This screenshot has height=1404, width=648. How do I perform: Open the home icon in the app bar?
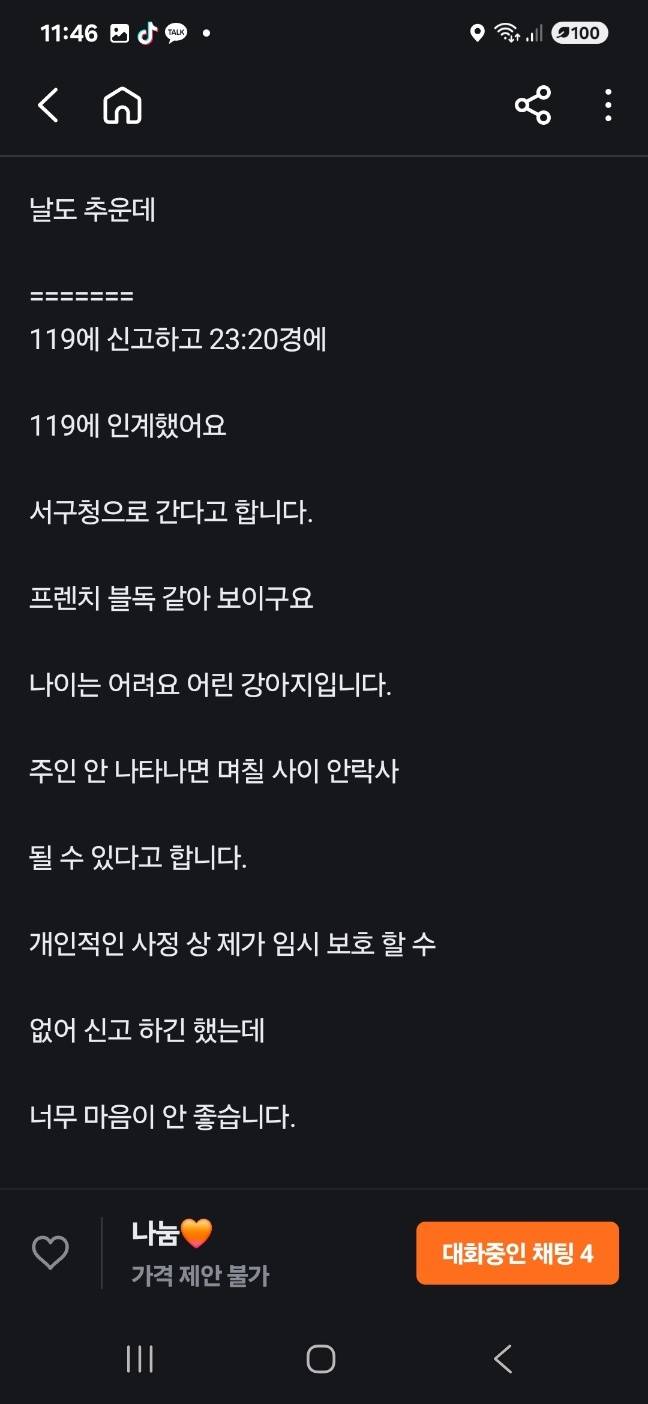[122, 105]
